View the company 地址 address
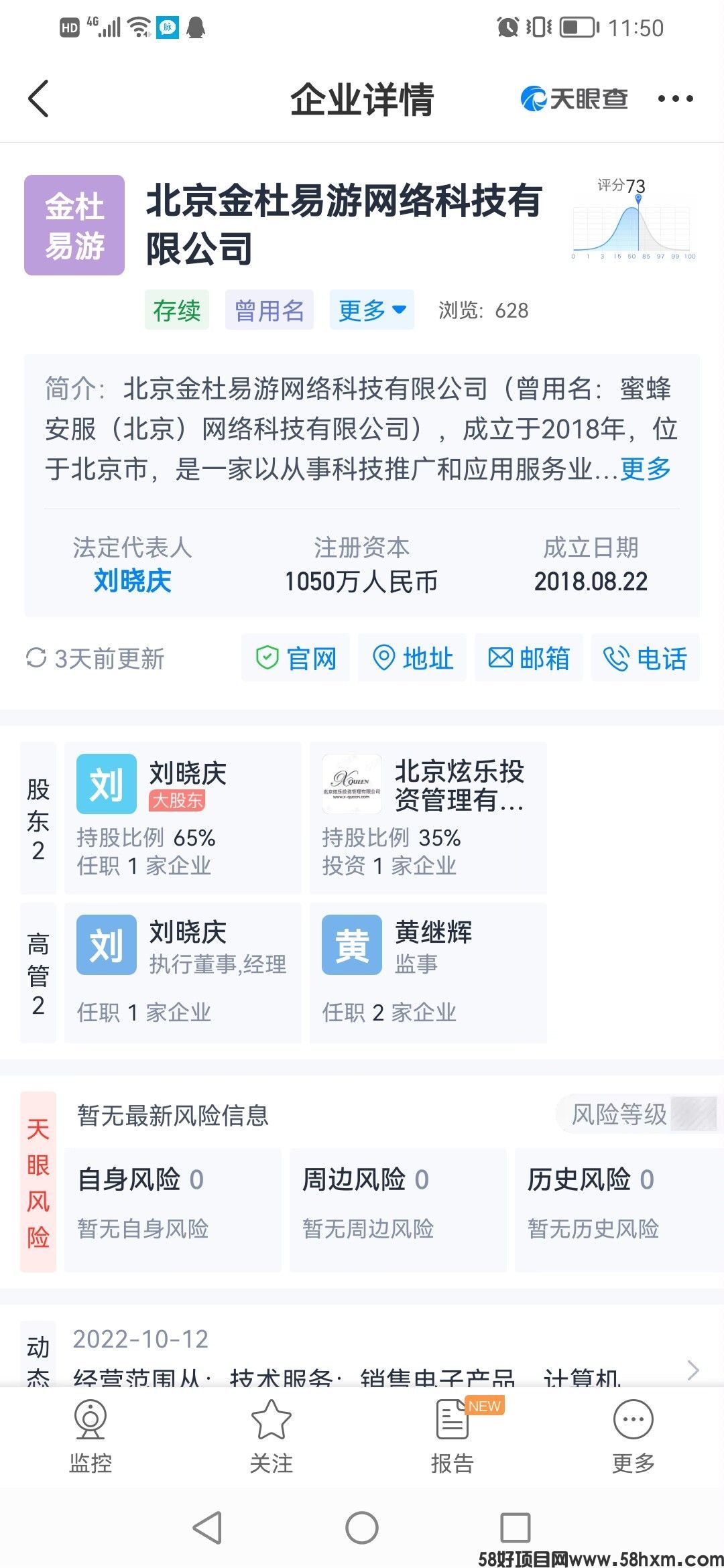This screenshot has width=724, height=1568. [x=412, y=658]
